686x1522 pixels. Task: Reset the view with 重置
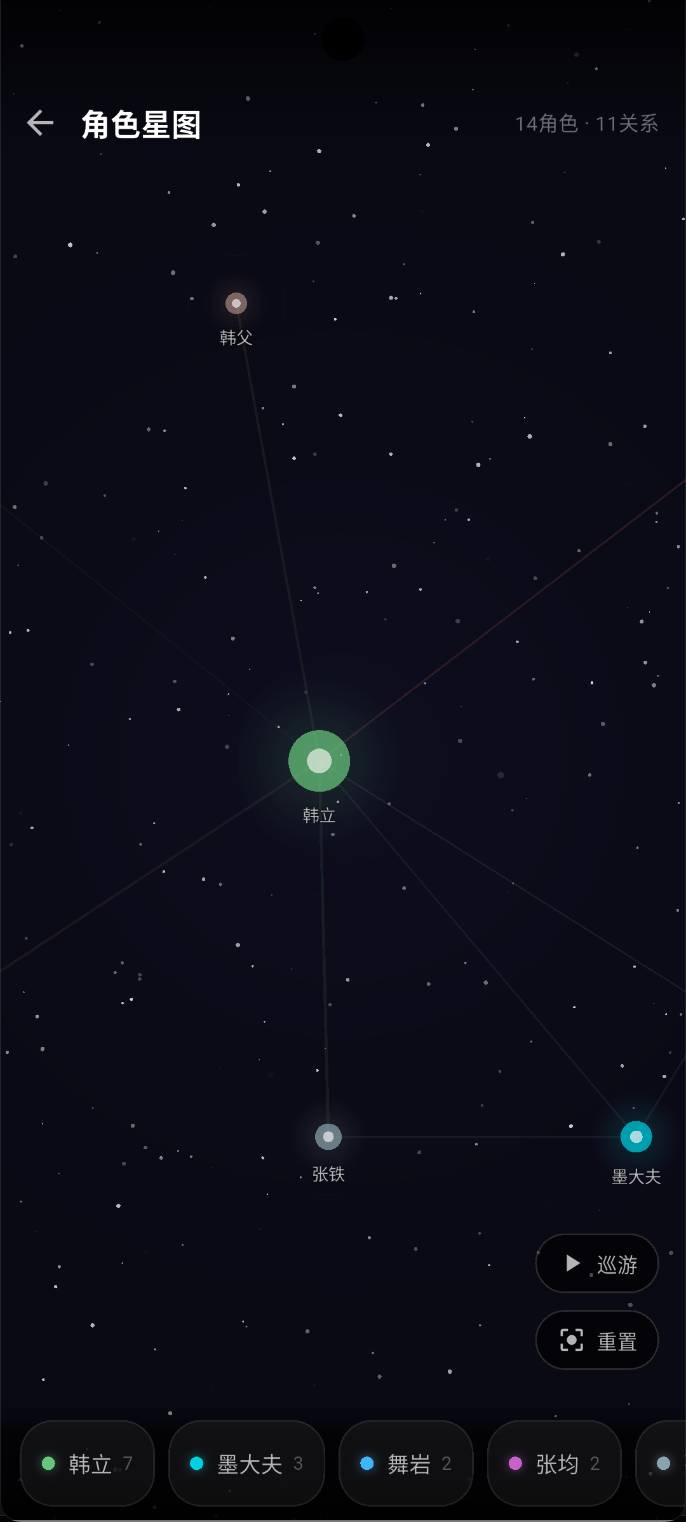pos(597,1341)
